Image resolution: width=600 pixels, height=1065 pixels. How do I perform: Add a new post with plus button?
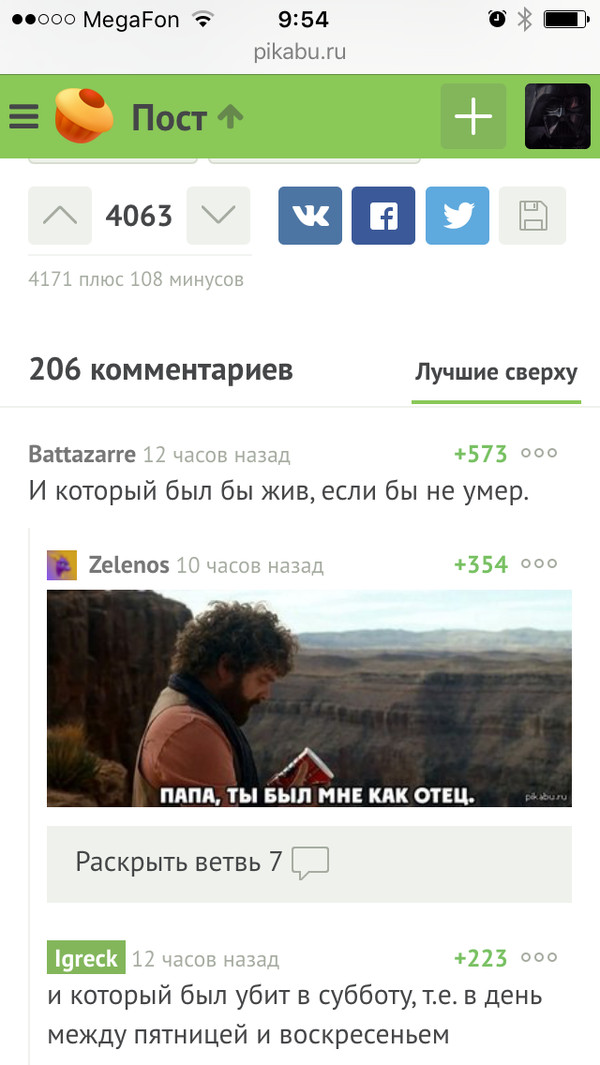[473, 117]
